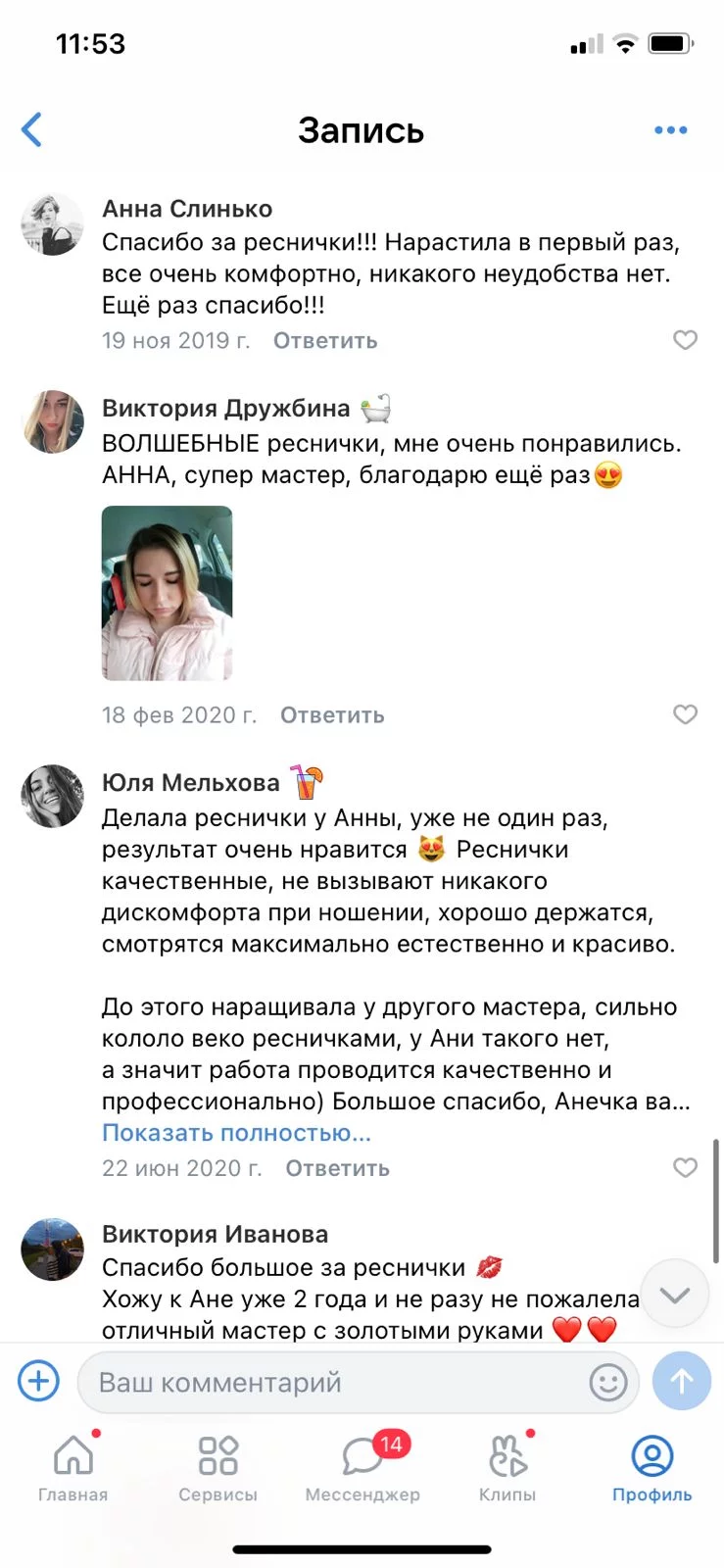724x1568 pixels.
Task: Open the emoji smiley picker
Action: [607, 1383]
